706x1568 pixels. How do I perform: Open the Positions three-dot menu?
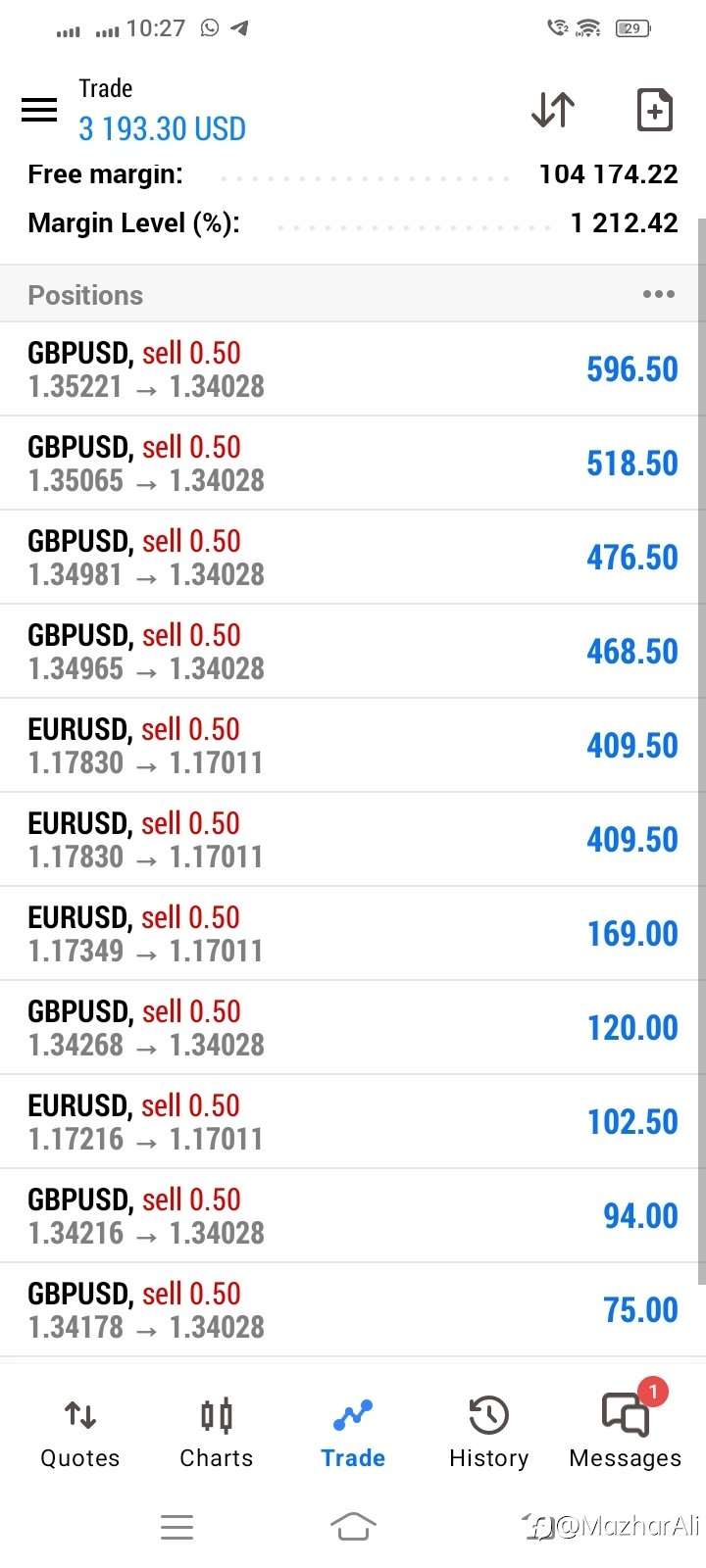pos(658,294)
